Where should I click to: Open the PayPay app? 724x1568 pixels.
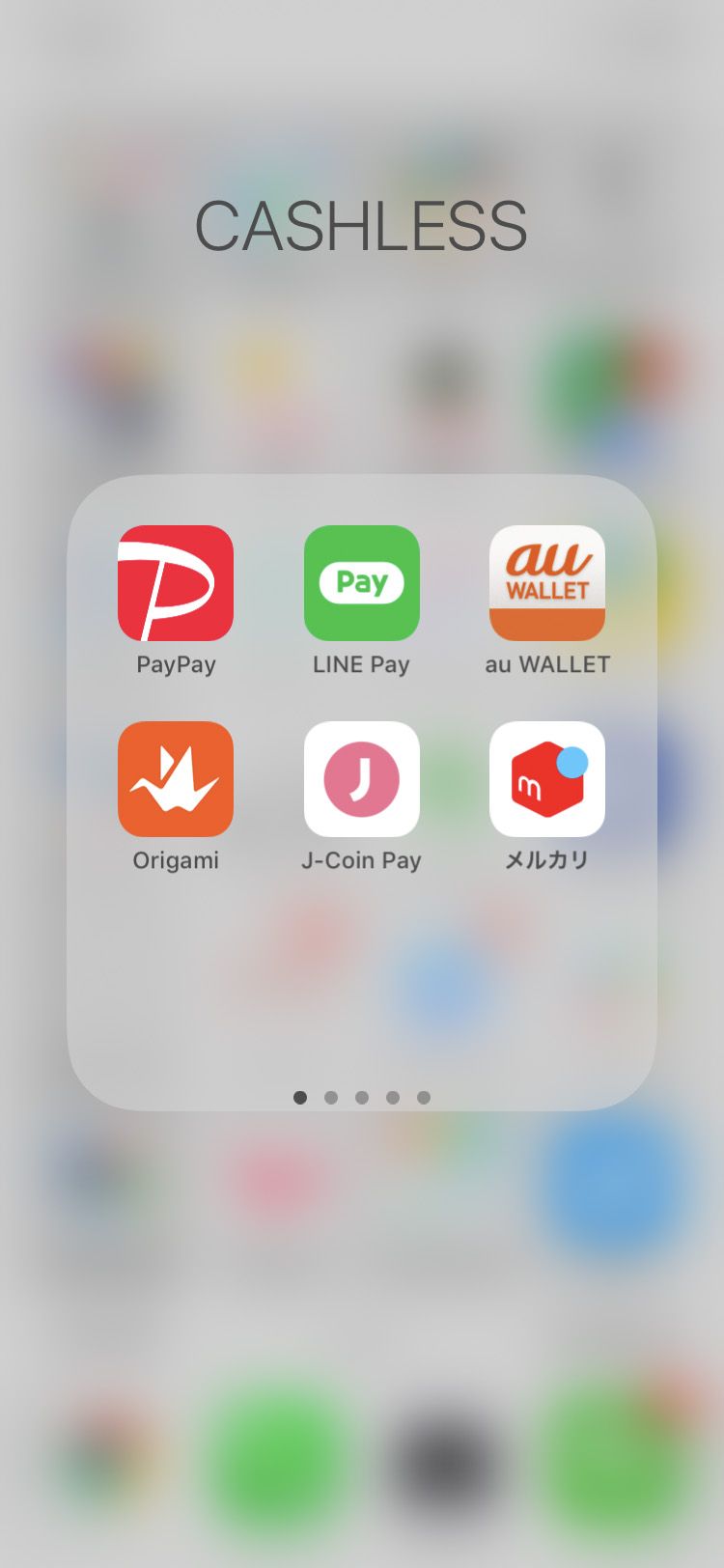pyautogui.click(x=176, y=583)
